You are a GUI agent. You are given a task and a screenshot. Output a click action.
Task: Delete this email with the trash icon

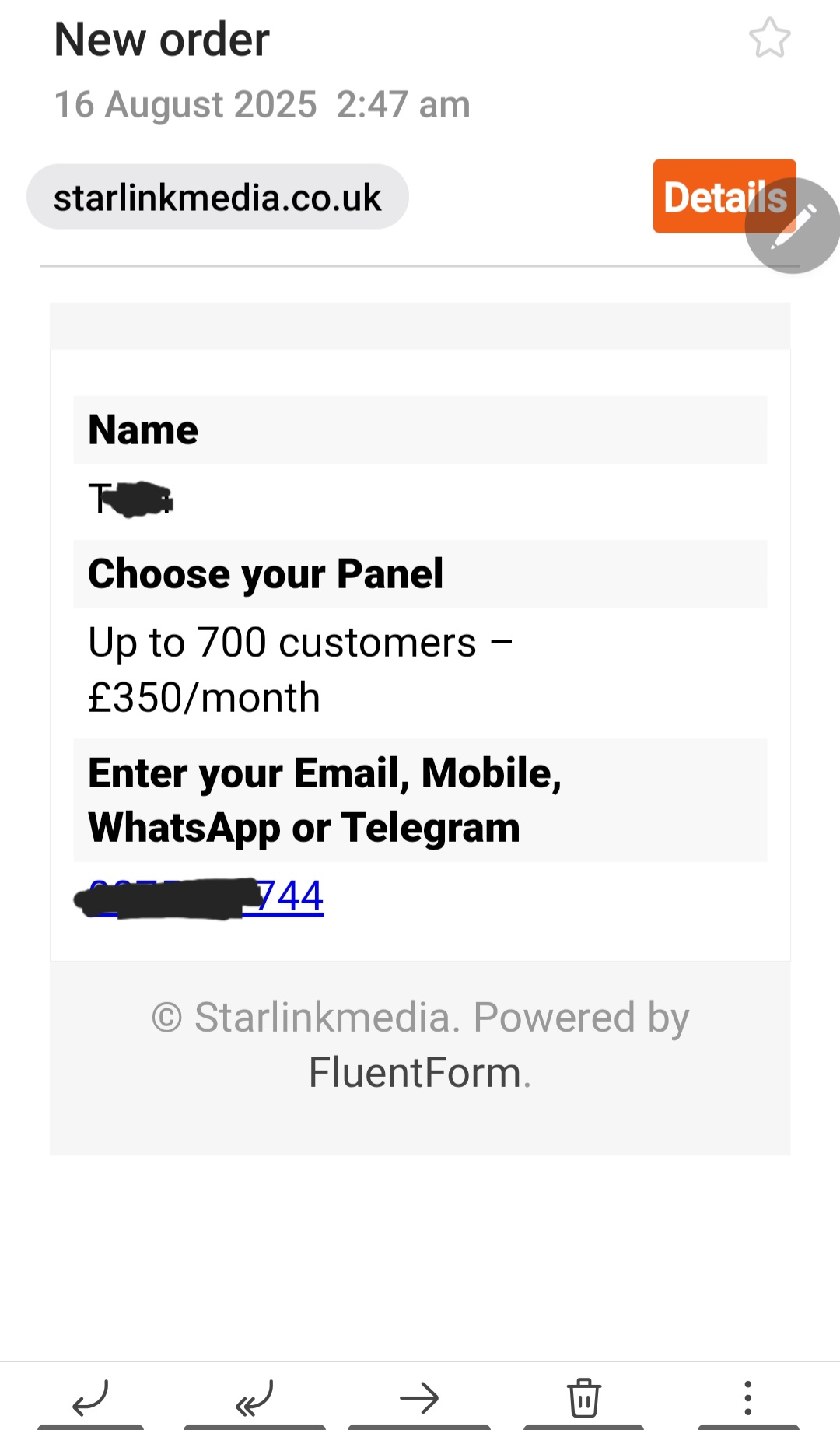(x=583, y=1398)
